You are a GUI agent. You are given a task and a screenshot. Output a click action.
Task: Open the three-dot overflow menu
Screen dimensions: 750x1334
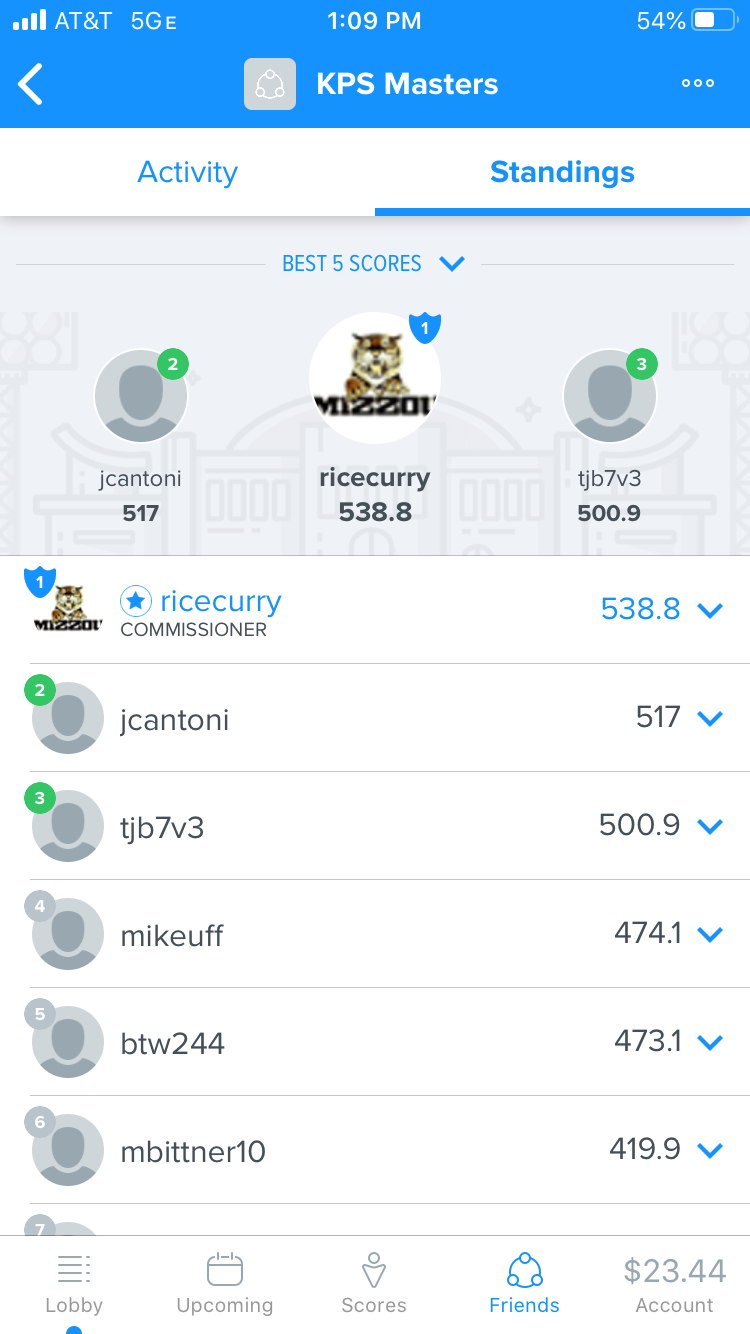(x=697, y=84)
